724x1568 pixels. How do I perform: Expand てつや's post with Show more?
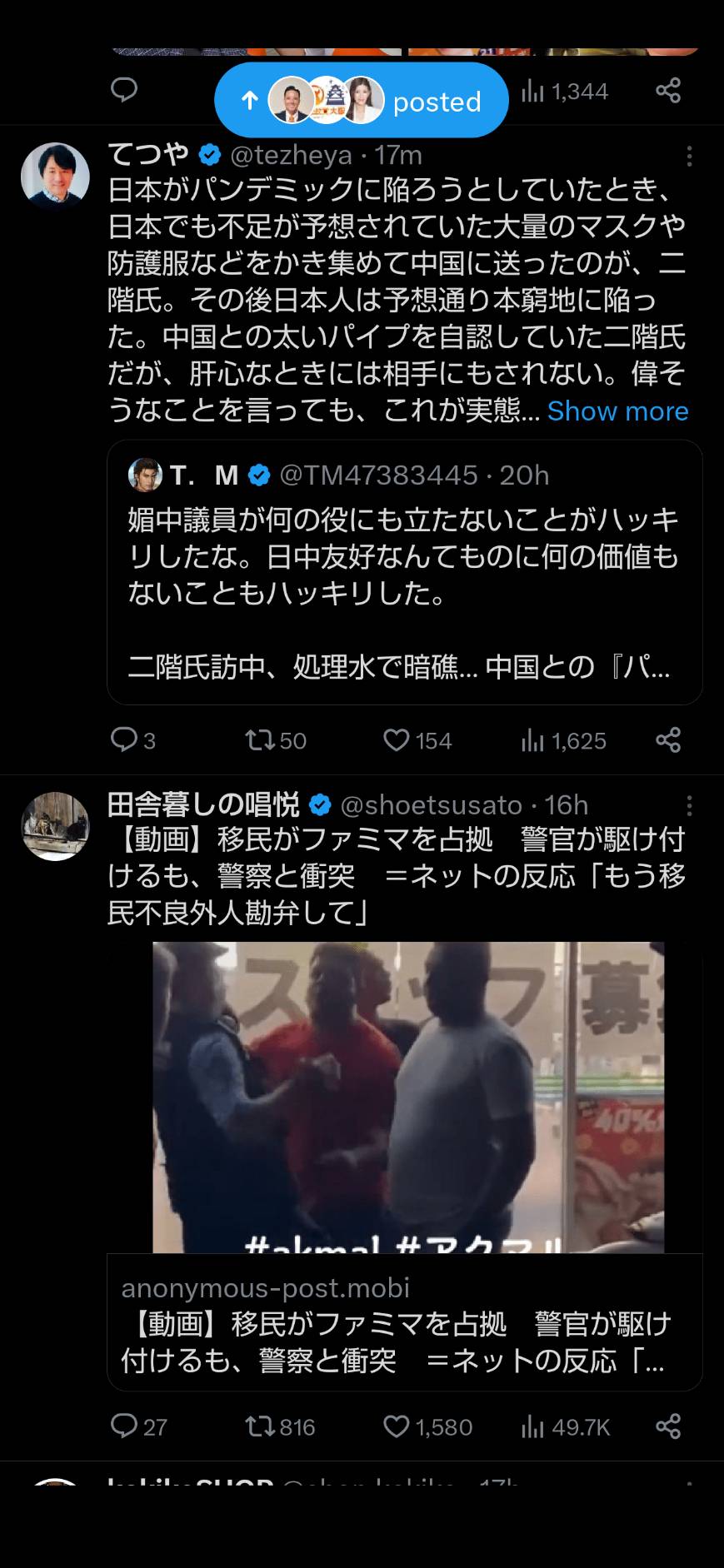click(617, 411)
